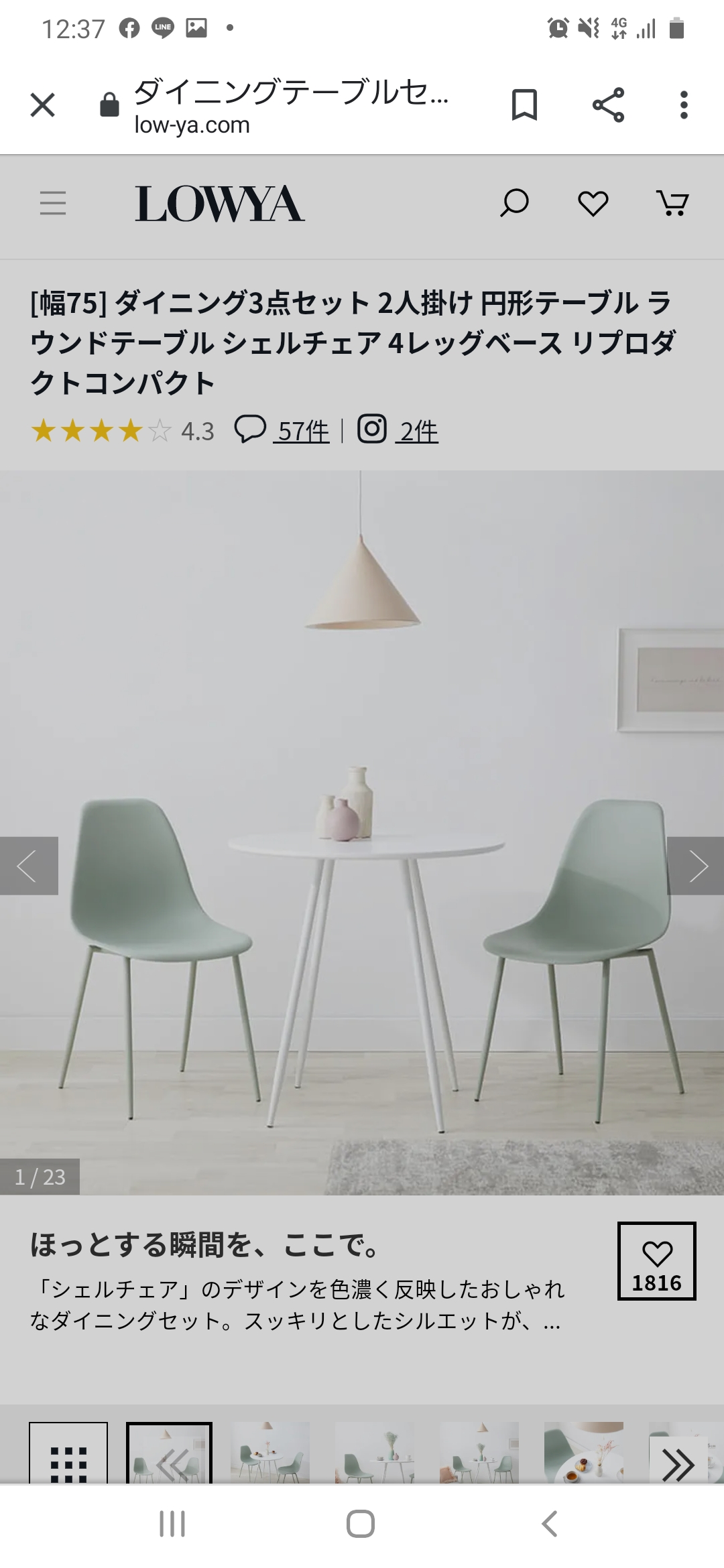This screenshot has height=1568, width=724.
Task: Show next product image
Action: (696, 866)
